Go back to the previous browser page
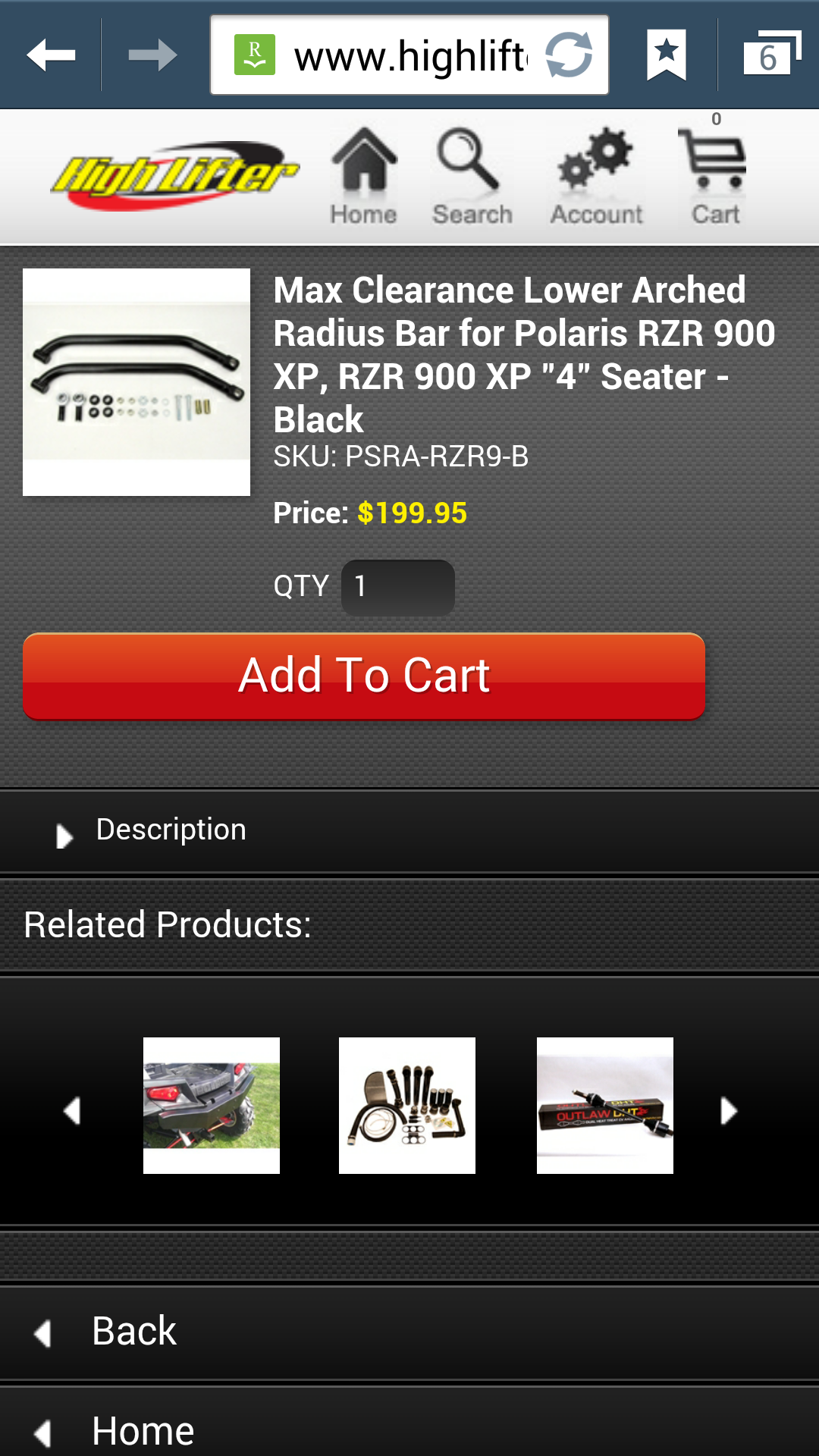 pos(51,55)
